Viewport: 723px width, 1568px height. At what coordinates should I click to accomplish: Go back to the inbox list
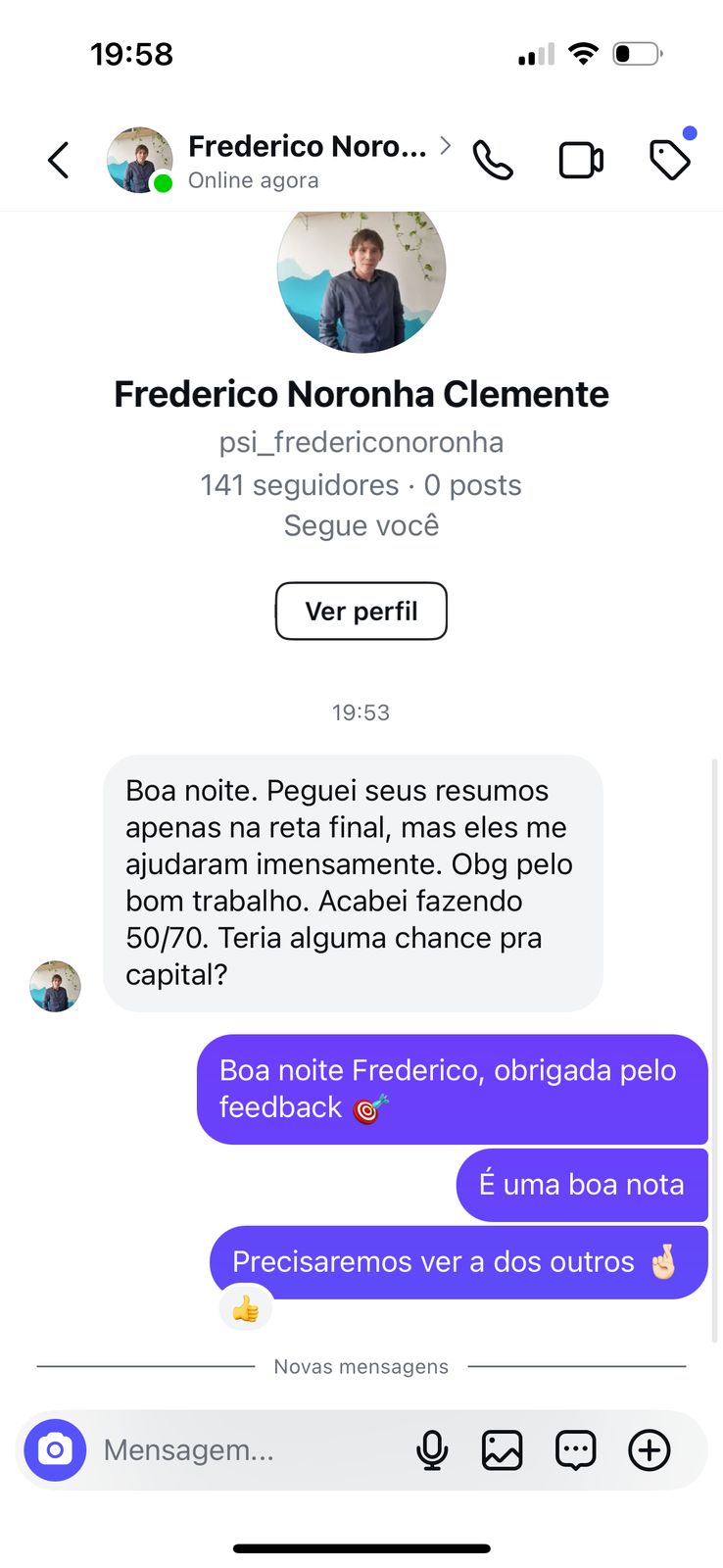point(59,160)
